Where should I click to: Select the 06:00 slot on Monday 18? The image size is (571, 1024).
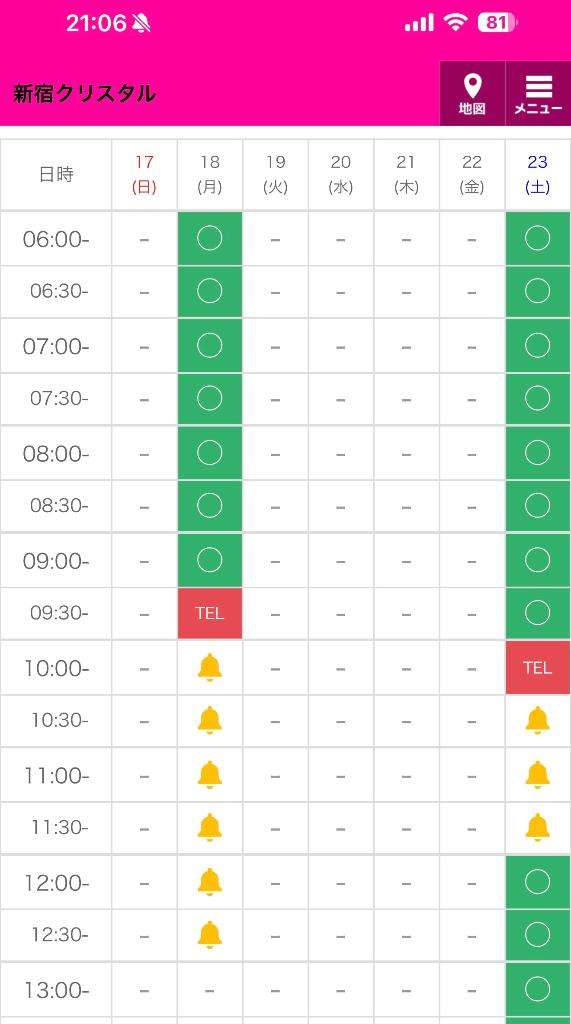(x=210, y=238)
